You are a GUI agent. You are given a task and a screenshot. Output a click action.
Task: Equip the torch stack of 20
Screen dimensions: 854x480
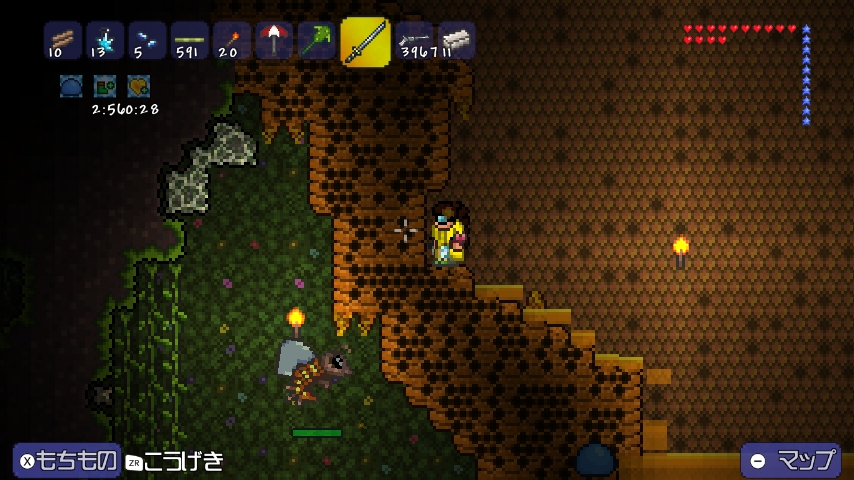pyautogui.click(x=231, y=41)
